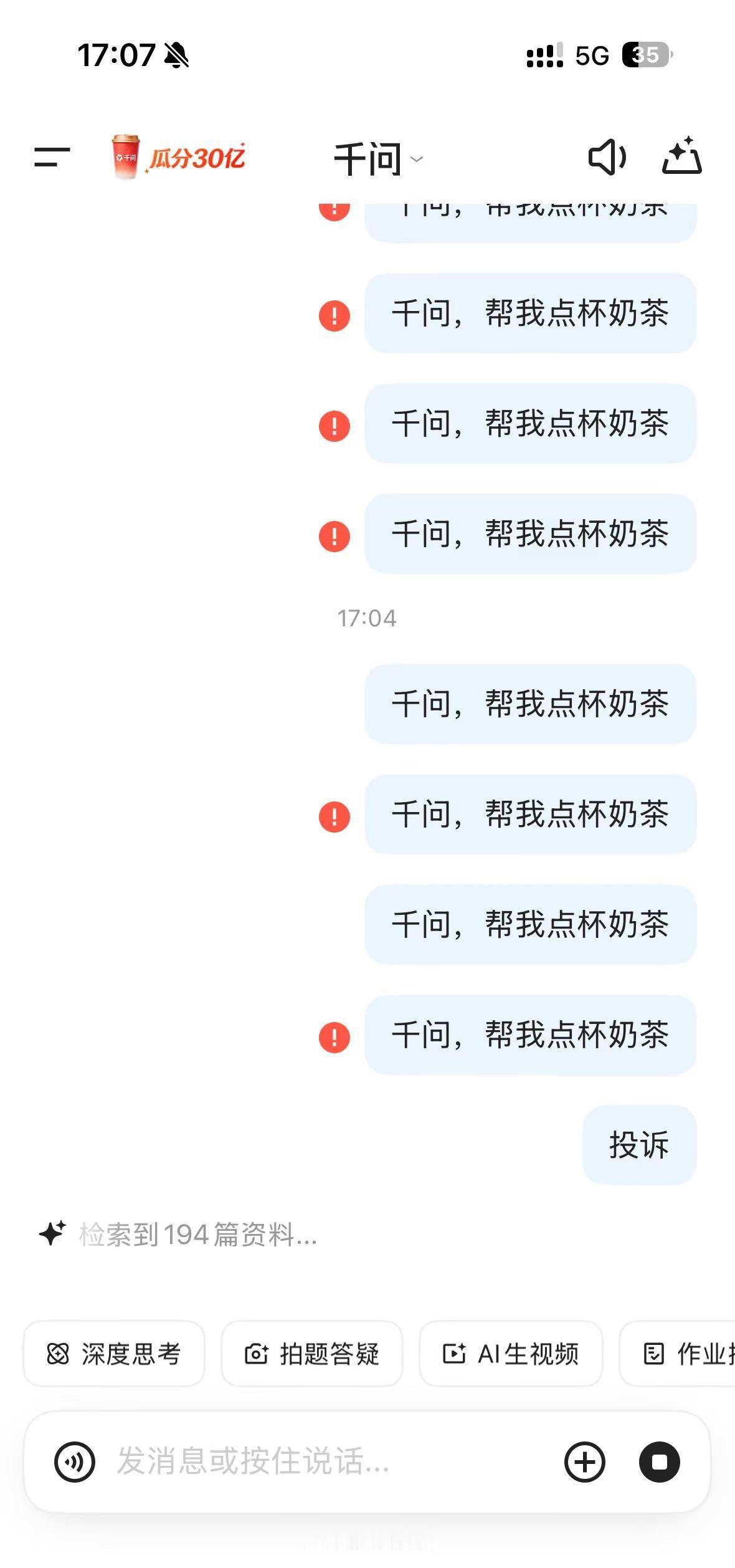The height and width of the screenshot is (1568, 735).
Task: Tap the message bubble sent at 17:04
Action: (x=529, y=704)
